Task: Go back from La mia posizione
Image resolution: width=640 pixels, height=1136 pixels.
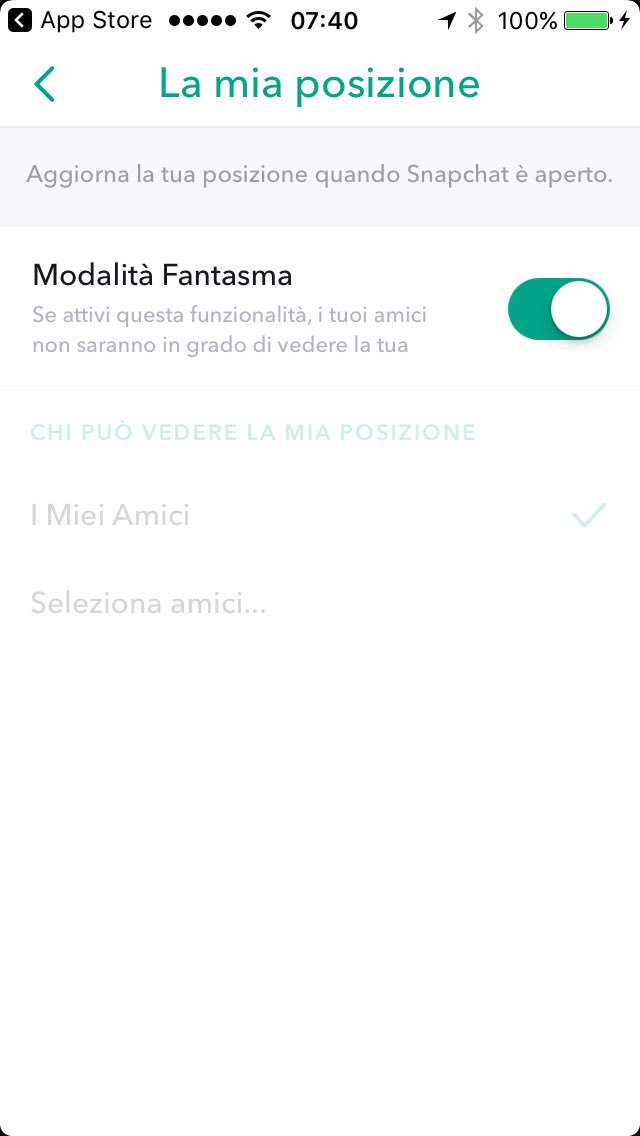Action: [x=44, y=85]
